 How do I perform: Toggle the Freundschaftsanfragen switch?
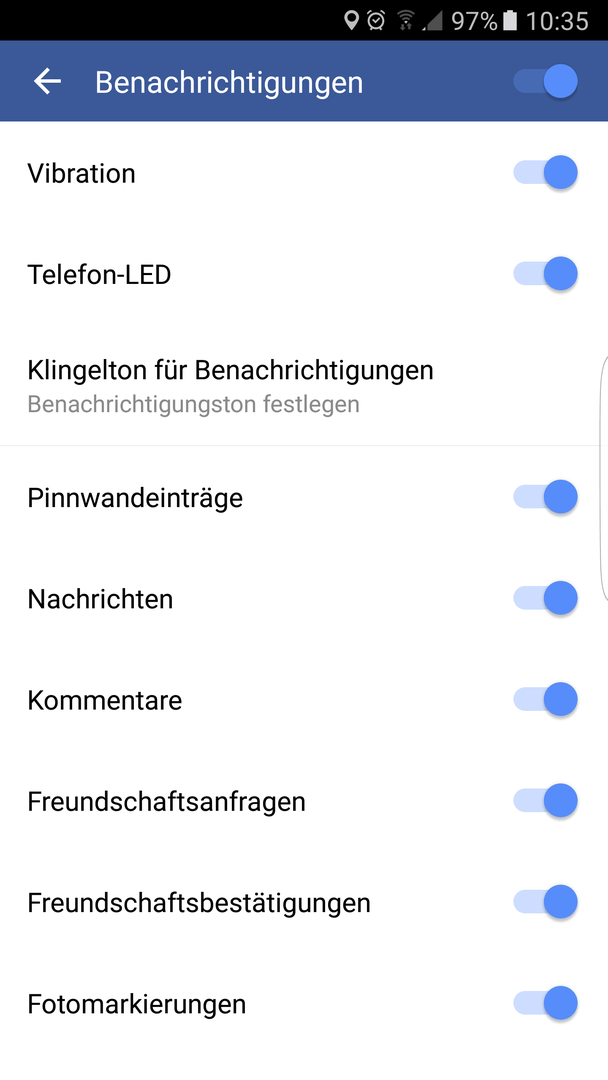click(545, 800)
